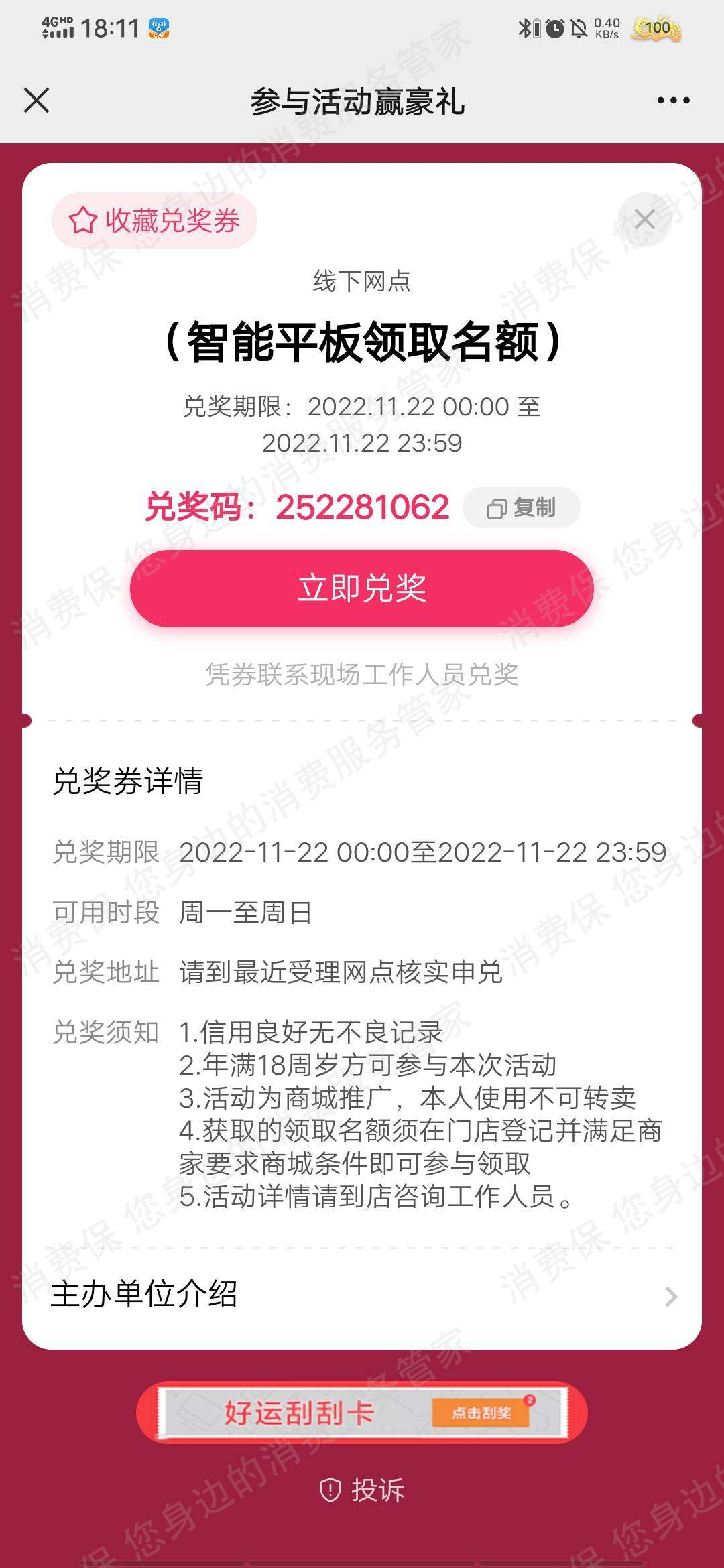Expand the 主办单位介绍 row
Image resolution: width=724 pixels, height=1568 pixels.
coord(362,1295)
